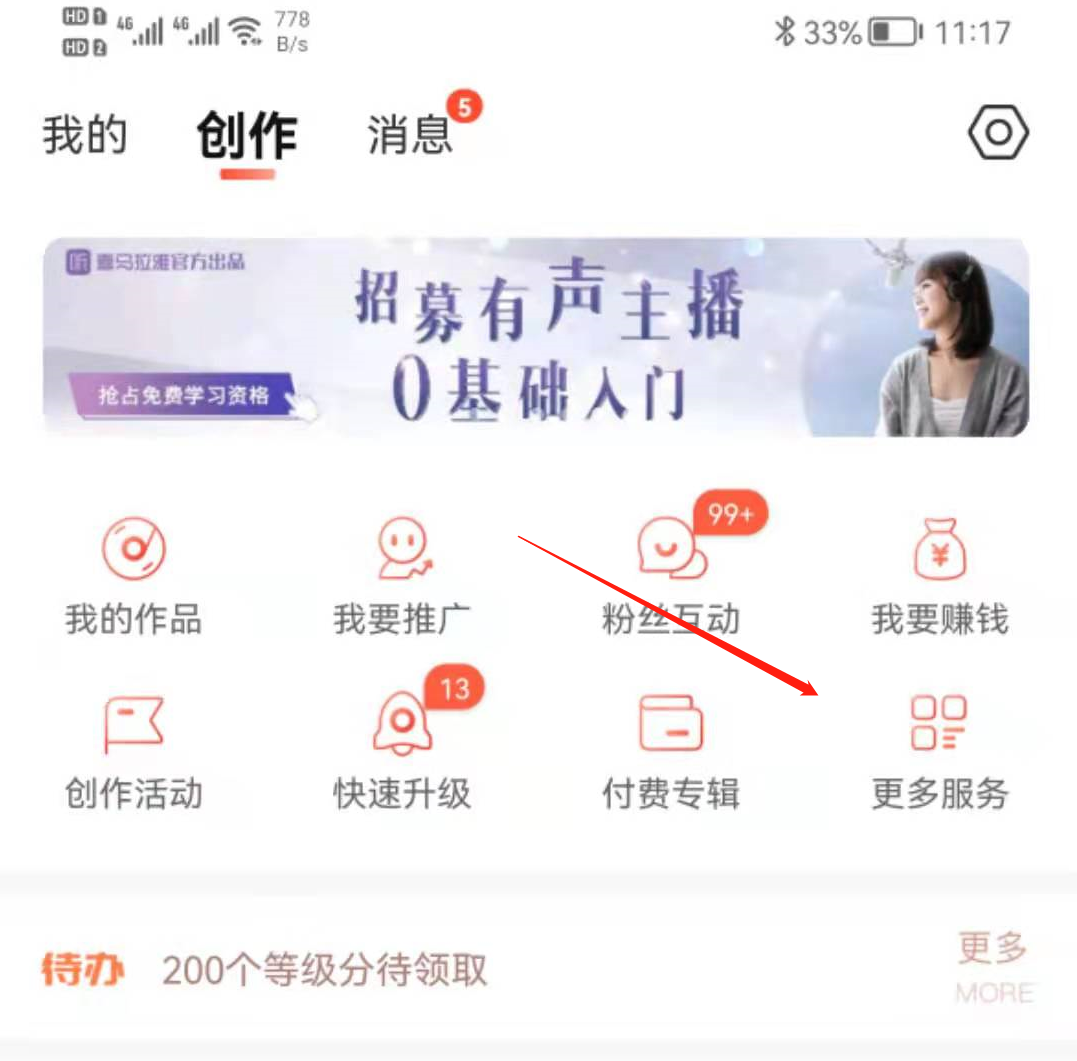Screen dimensions: 1077x1061
Task: Open 我的作品
Action: coord(134,577)
